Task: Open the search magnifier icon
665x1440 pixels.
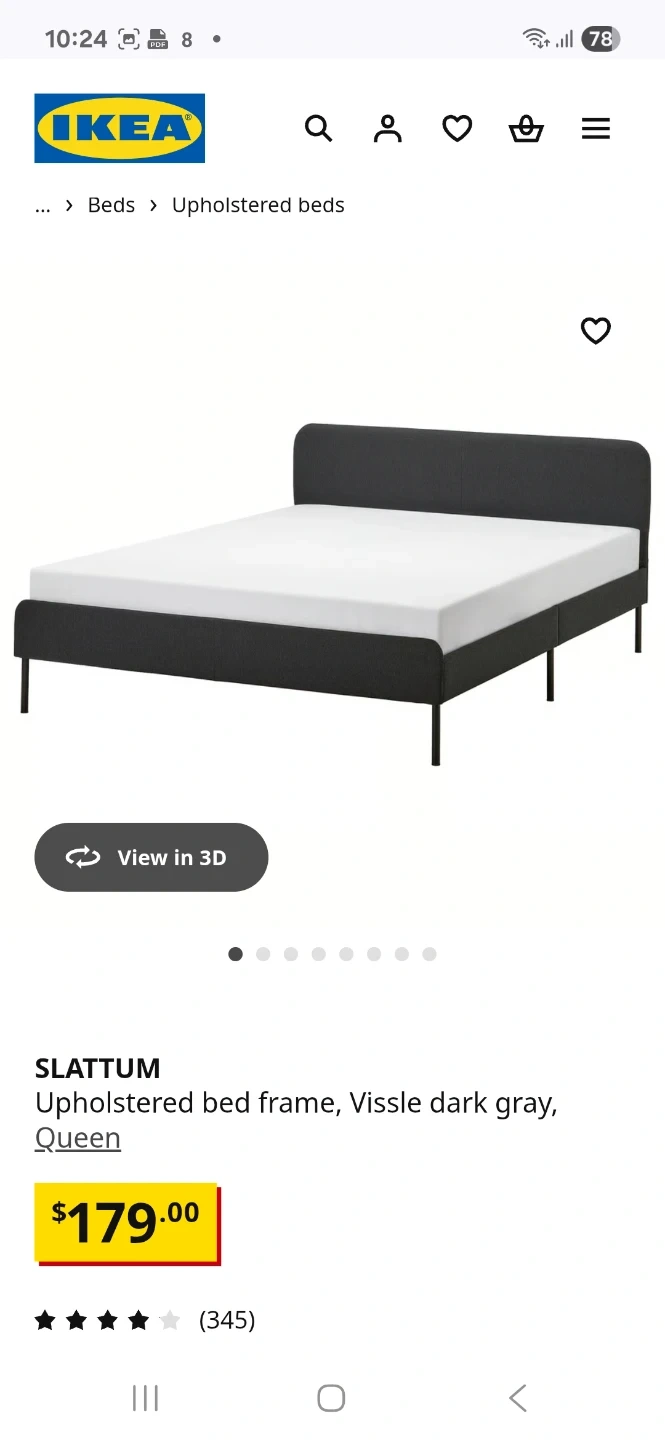Action: click(x=318, y=129)
